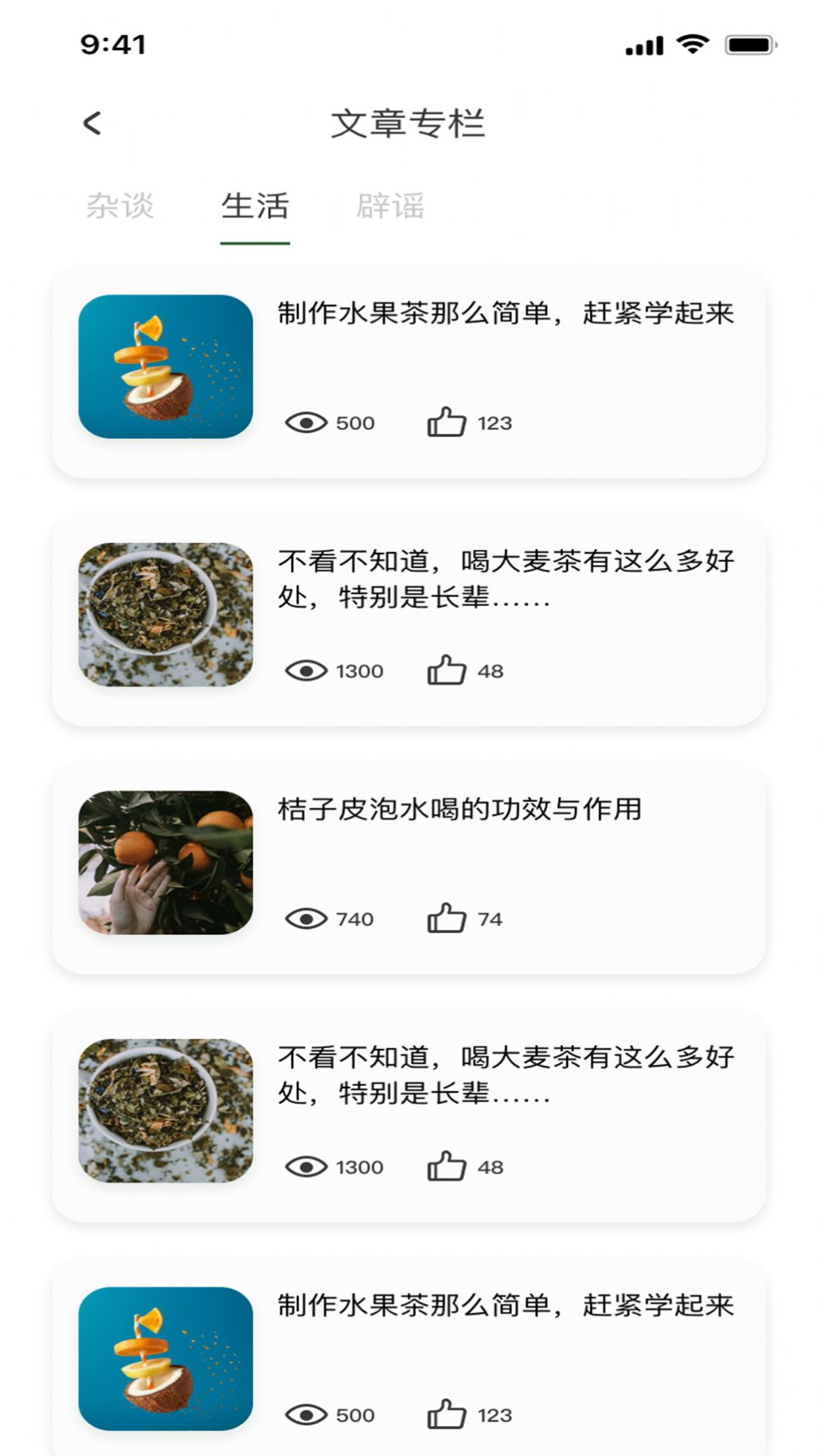Click the oranges thumbnail on 桔子皮 card

[x=166, y=862]
